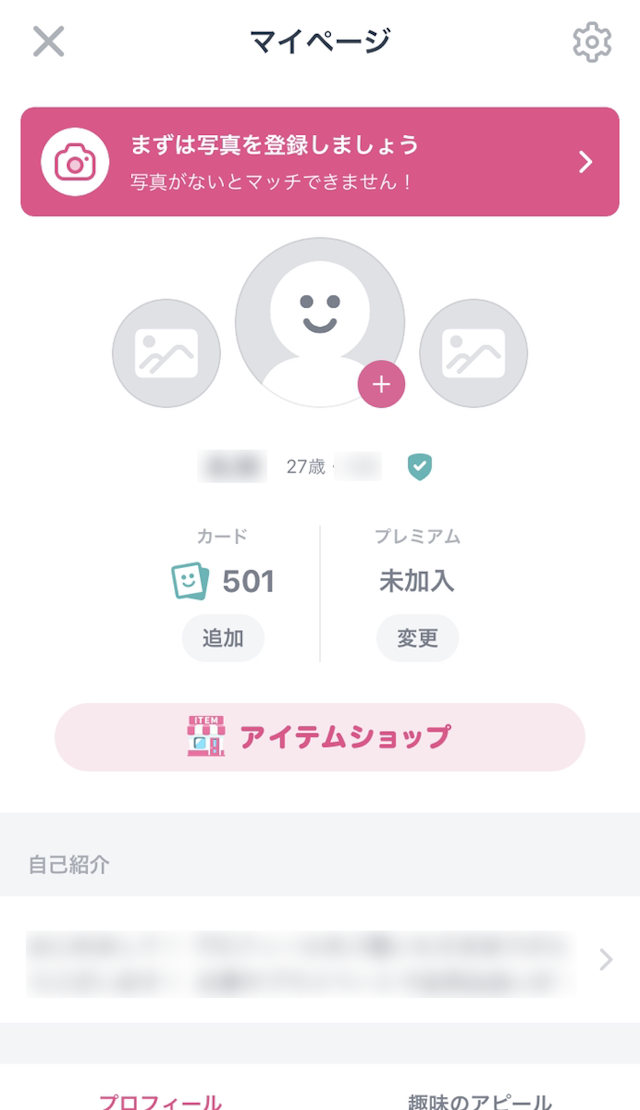Add a main profile photo with plus

coord(381,384)
